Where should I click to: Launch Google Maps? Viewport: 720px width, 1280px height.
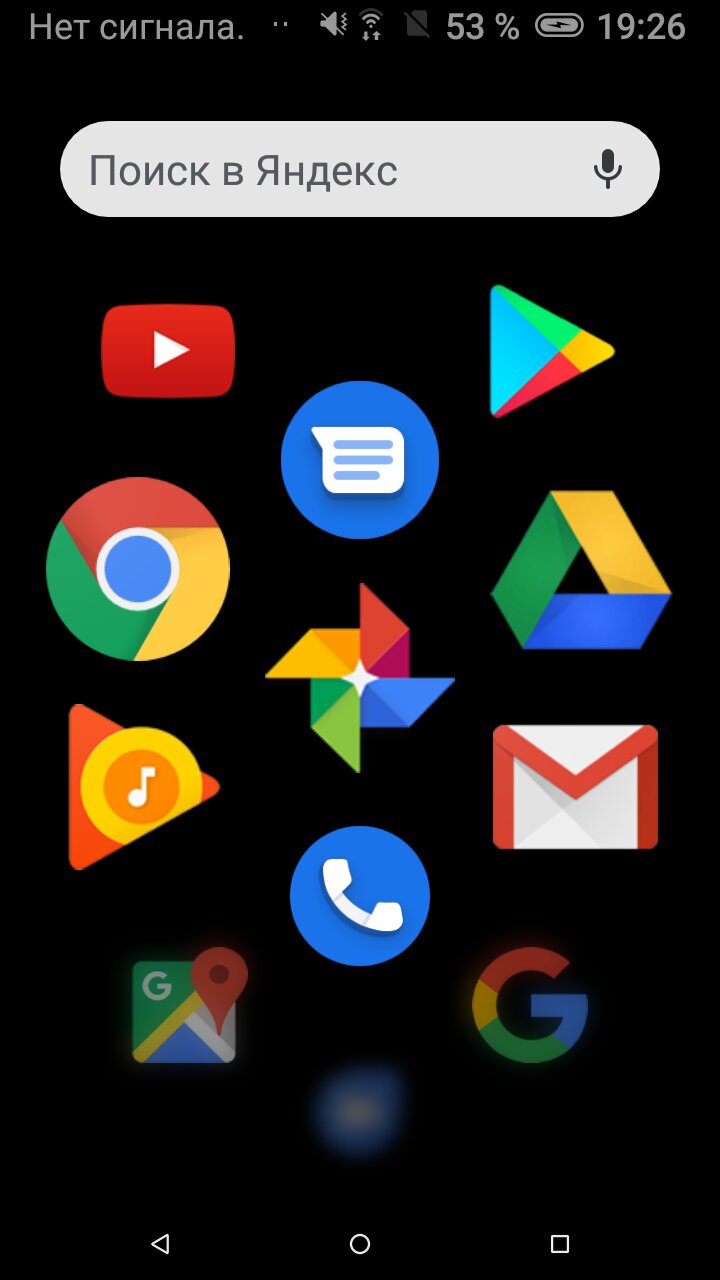coord(189,1005)
